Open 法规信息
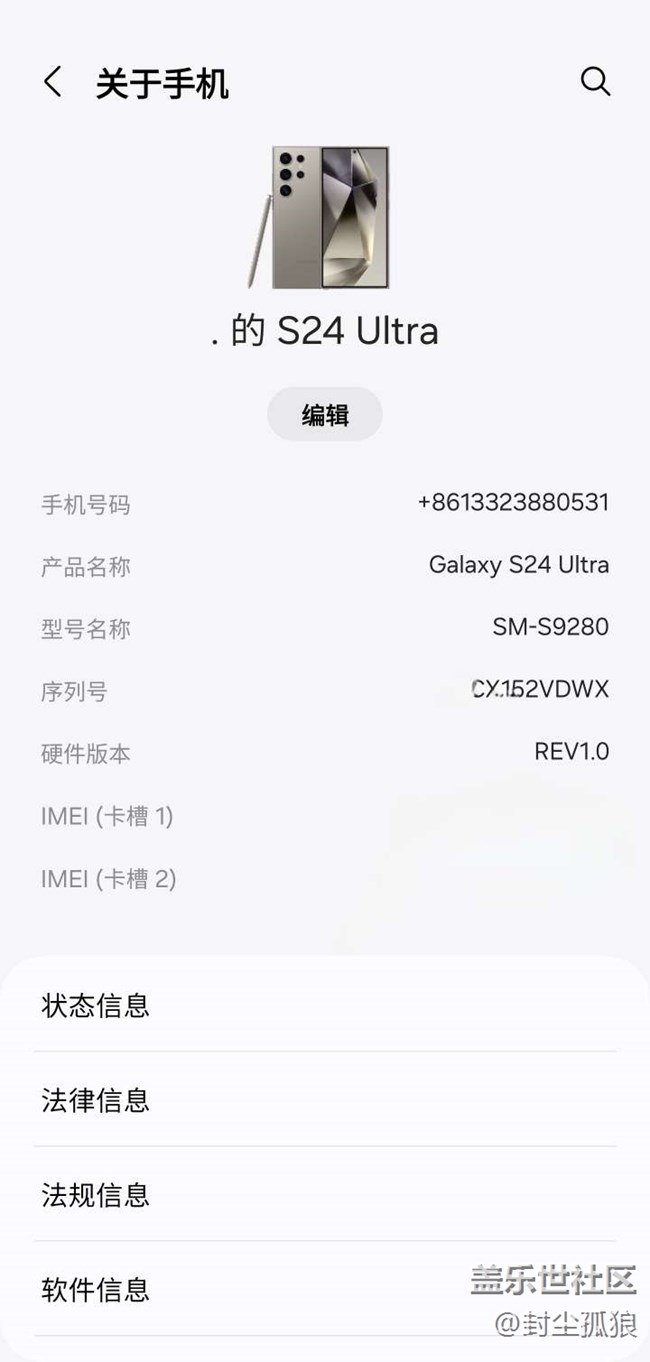This screenshot has width=650, height=1362. pyautogui.click(x=325, y=1194)
